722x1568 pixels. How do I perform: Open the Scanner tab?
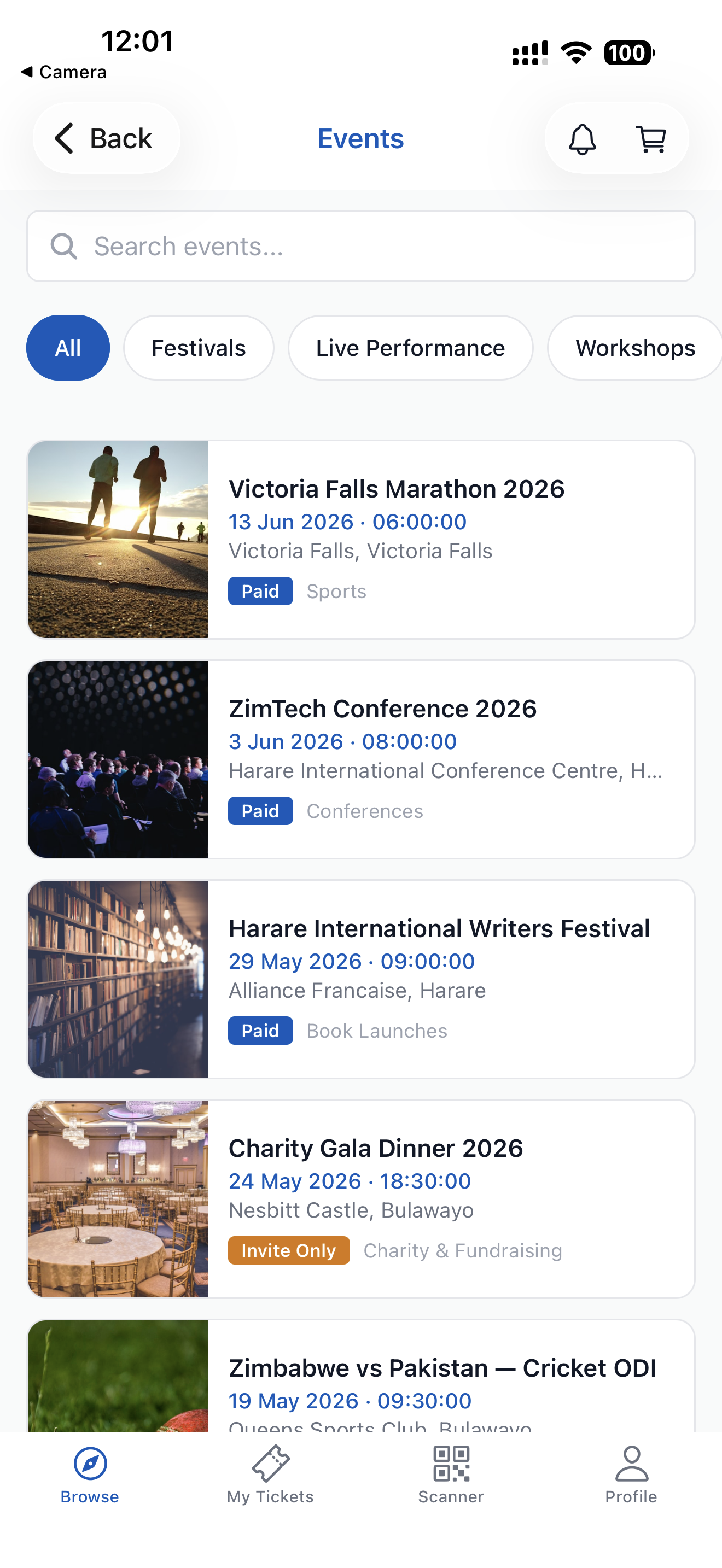tap(451, 1475)
